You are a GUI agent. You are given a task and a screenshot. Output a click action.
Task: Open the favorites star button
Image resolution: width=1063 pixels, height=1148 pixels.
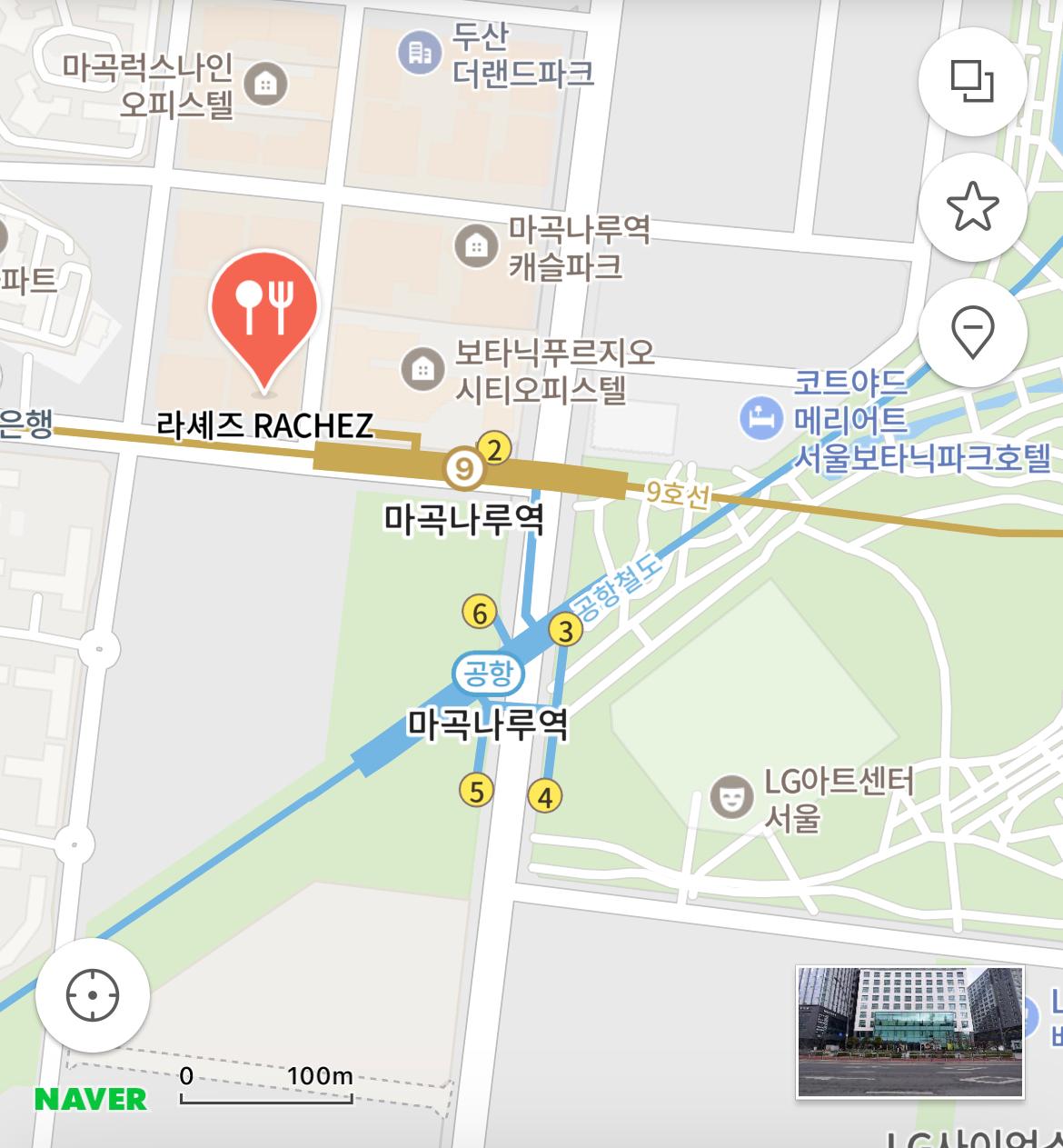click(x=971, y=207)
